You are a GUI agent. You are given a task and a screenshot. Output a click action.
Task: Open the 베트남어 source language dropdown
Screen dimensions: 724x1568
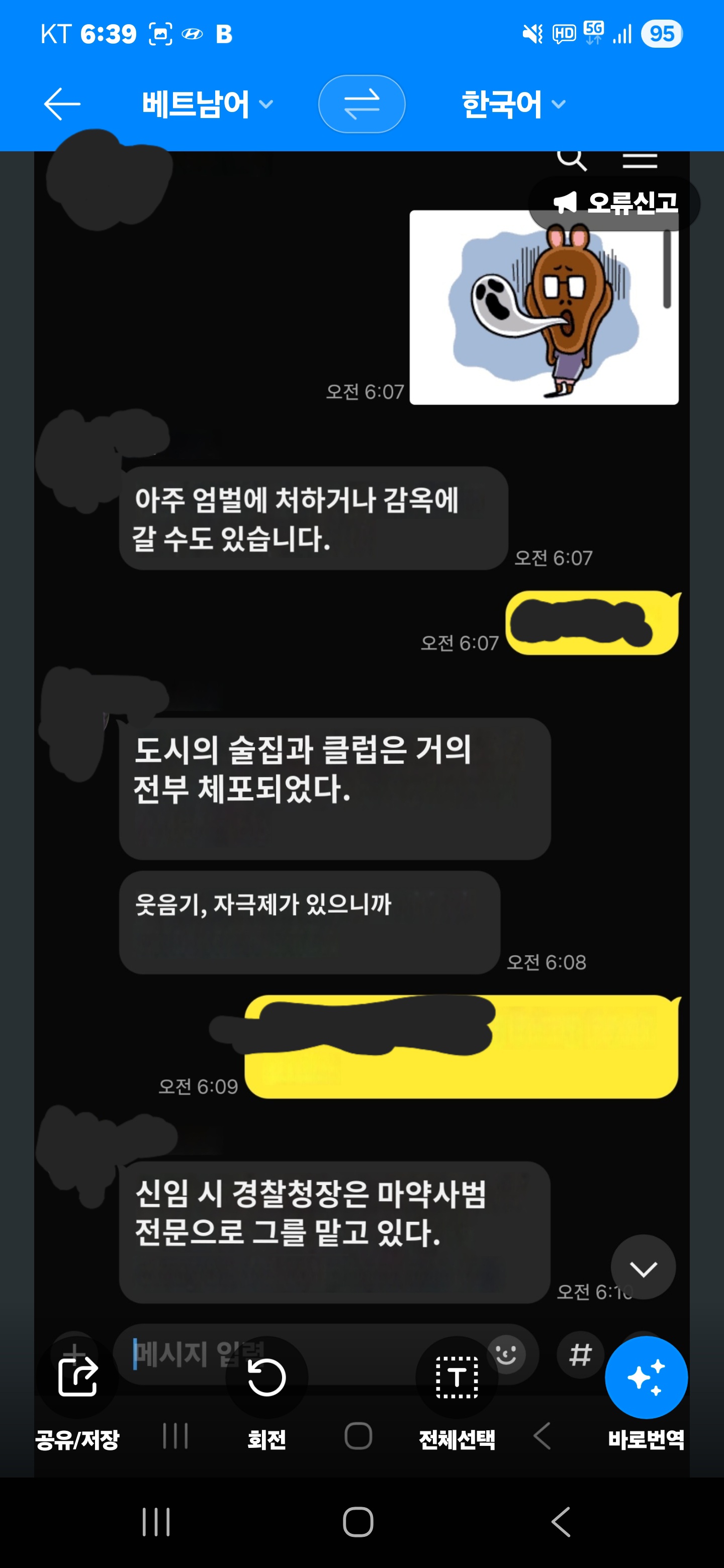click(207, 104)
